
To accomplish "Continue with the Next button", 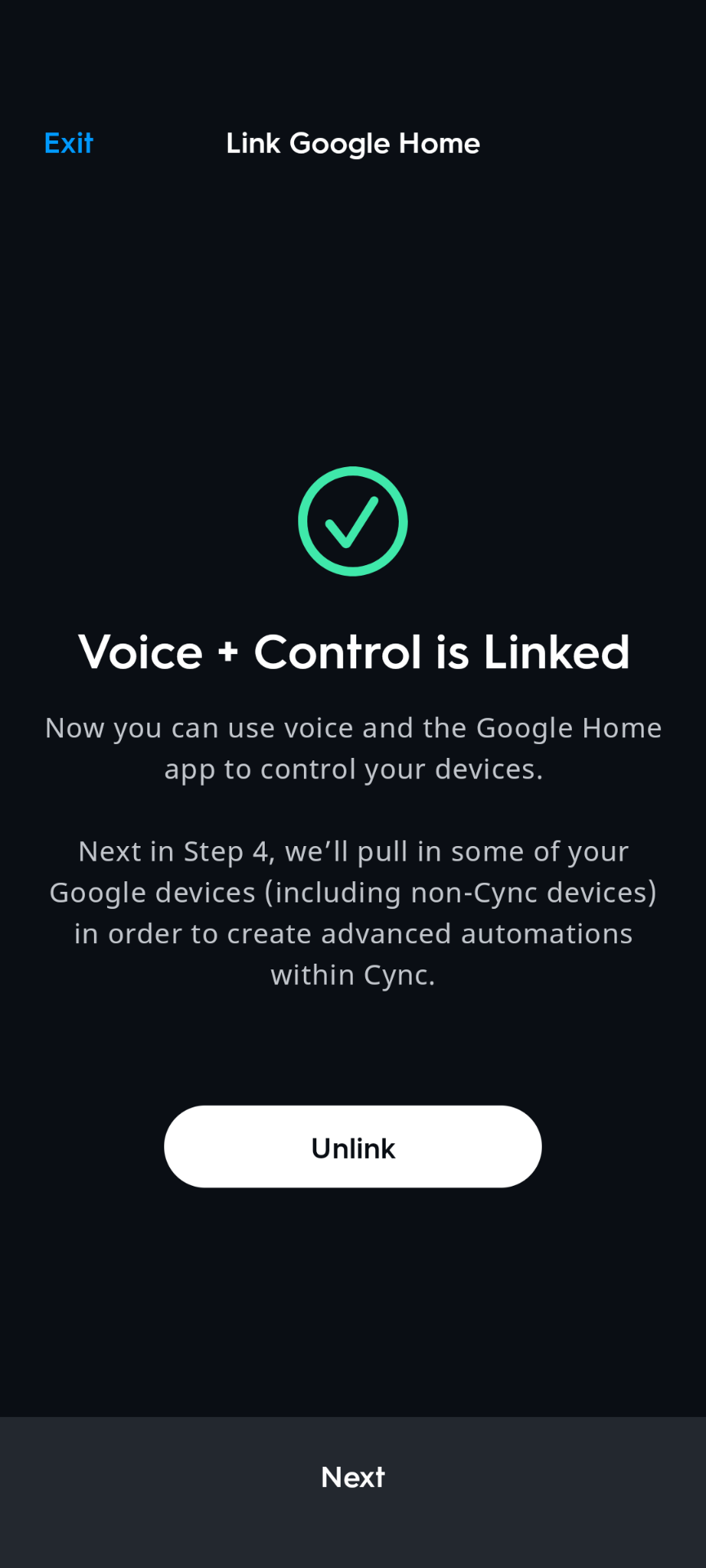I will pyautogui.click(x=353, y=1477).
